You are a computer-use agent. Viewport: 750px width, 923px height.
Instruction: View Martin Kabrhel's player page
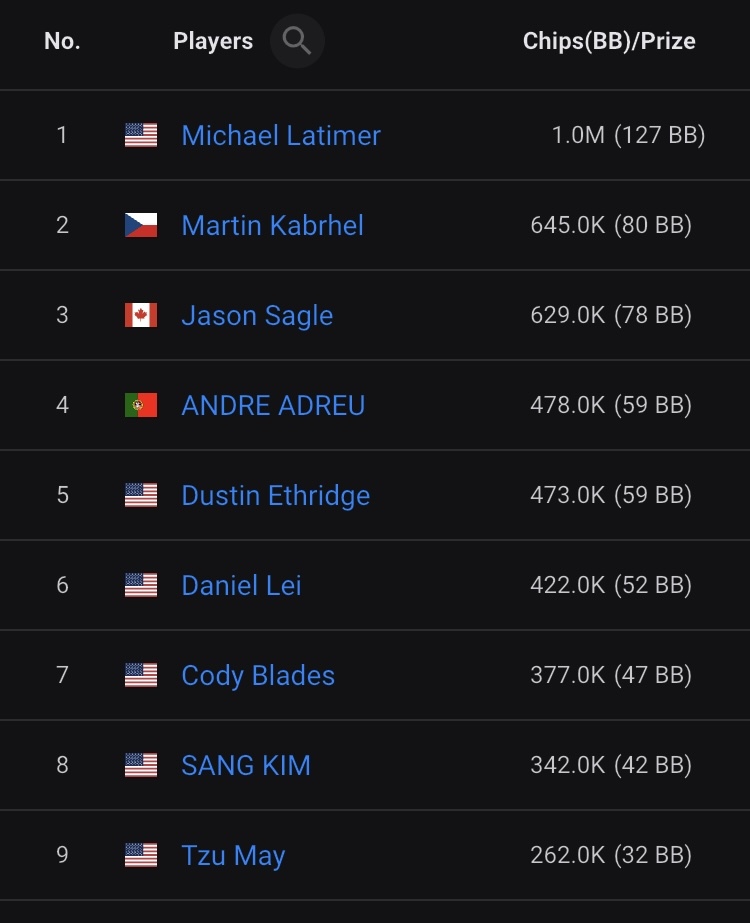pyautogui.click(x=272, y=226)
